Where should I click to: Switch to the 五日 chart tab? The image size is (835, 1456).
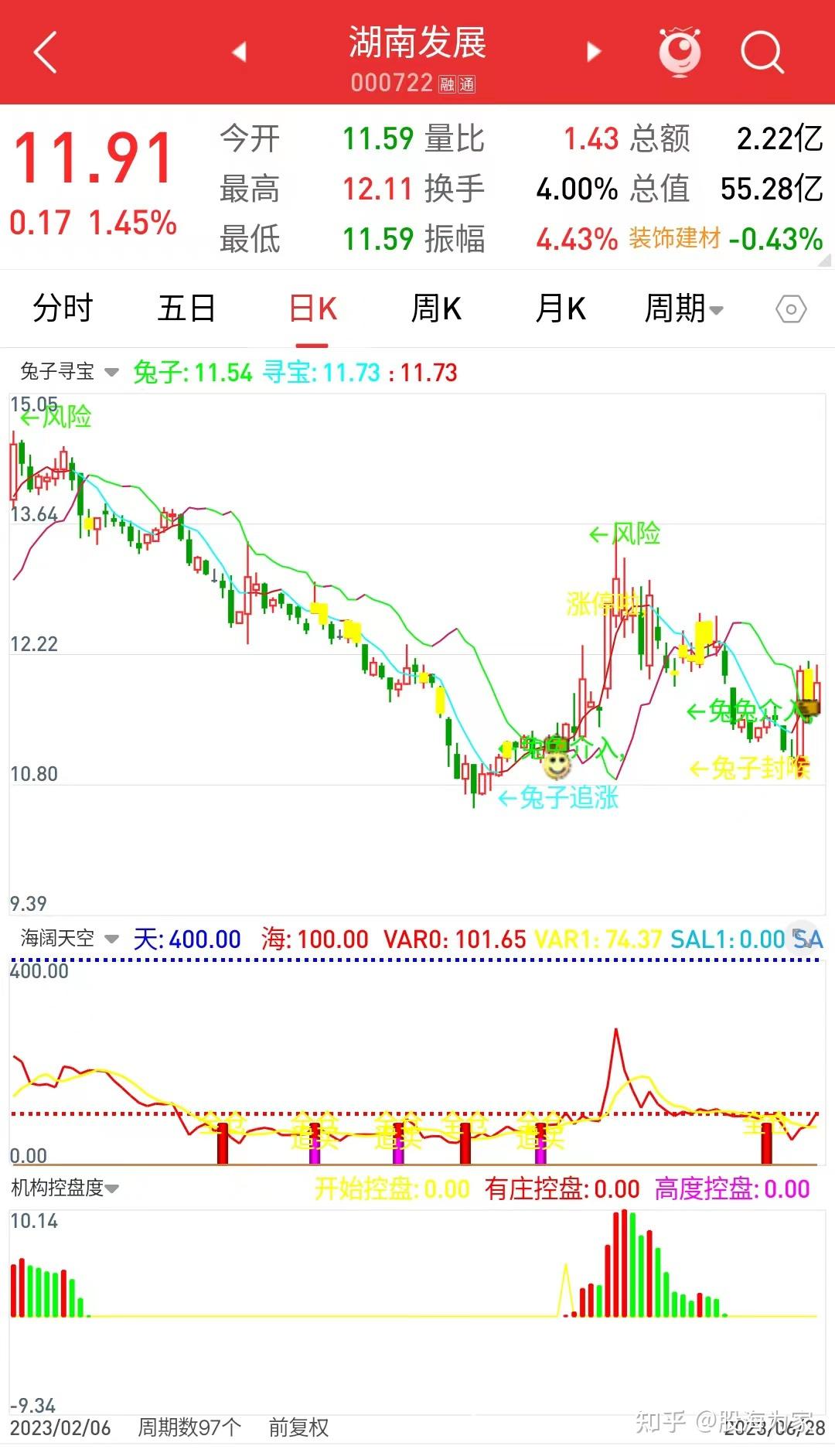tap(186, 309)
